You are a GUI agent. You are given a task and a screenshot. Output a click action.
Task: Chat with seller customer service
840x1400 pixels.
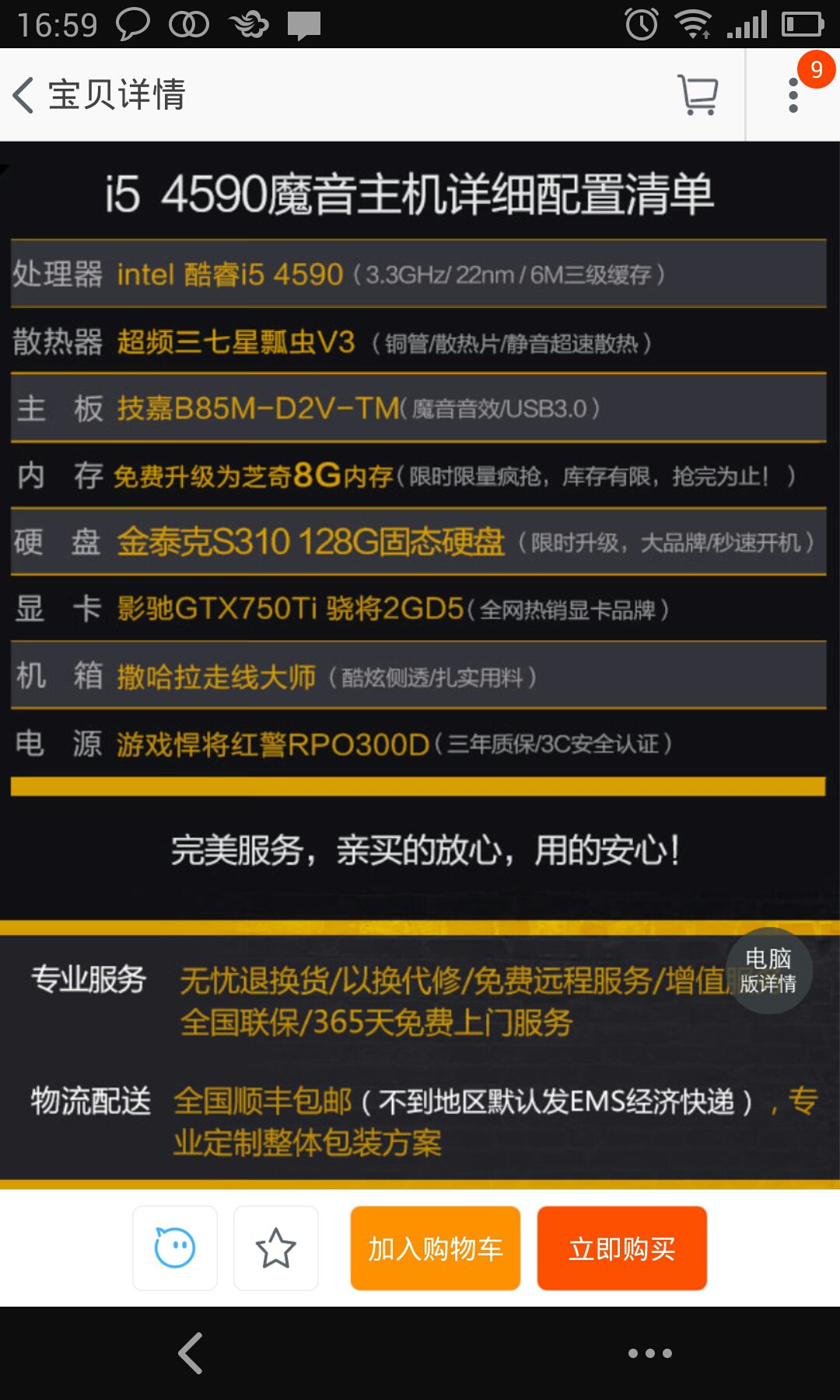click(x=175, y=1248)
